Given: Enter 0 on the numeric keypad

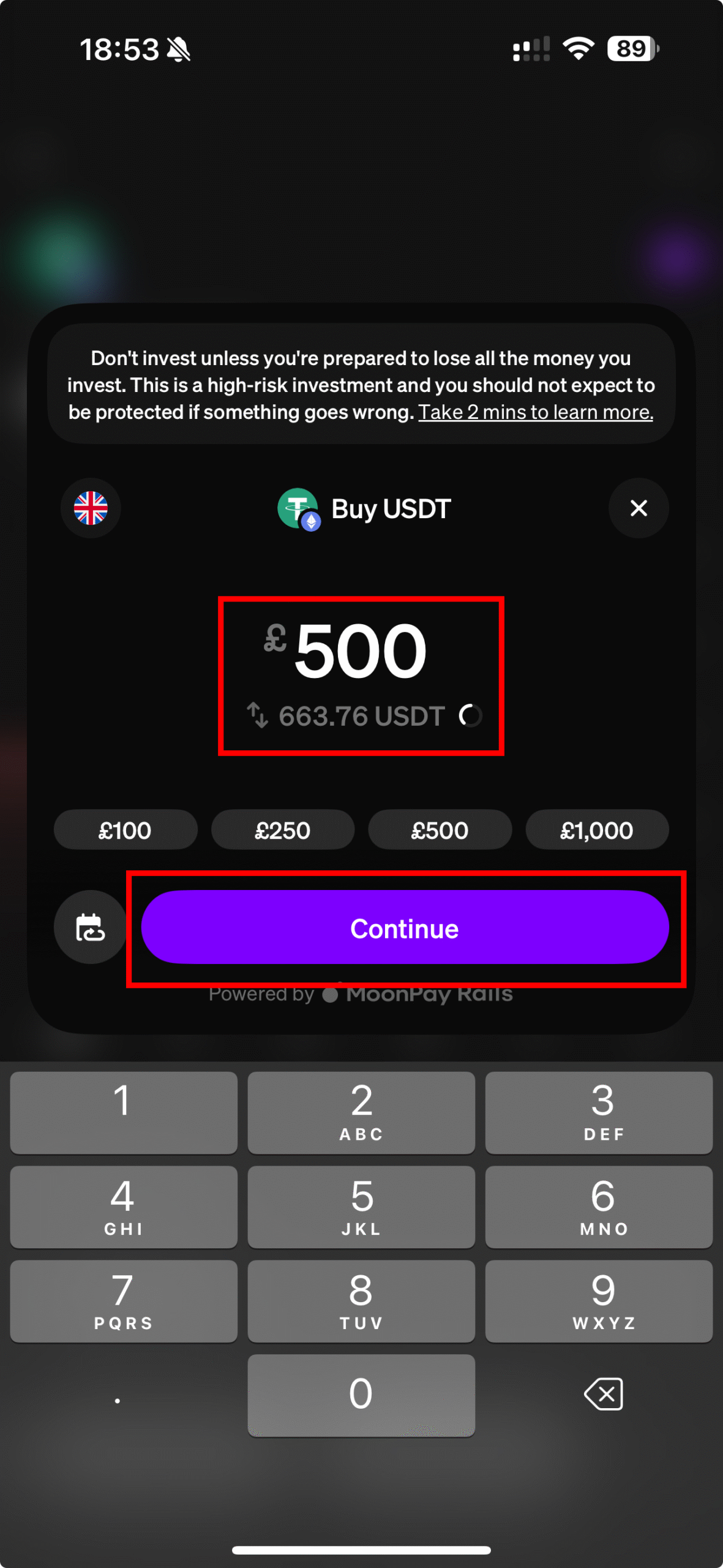Looking at the screenshot, I should pyautogui.click(x=361, y=1395).
